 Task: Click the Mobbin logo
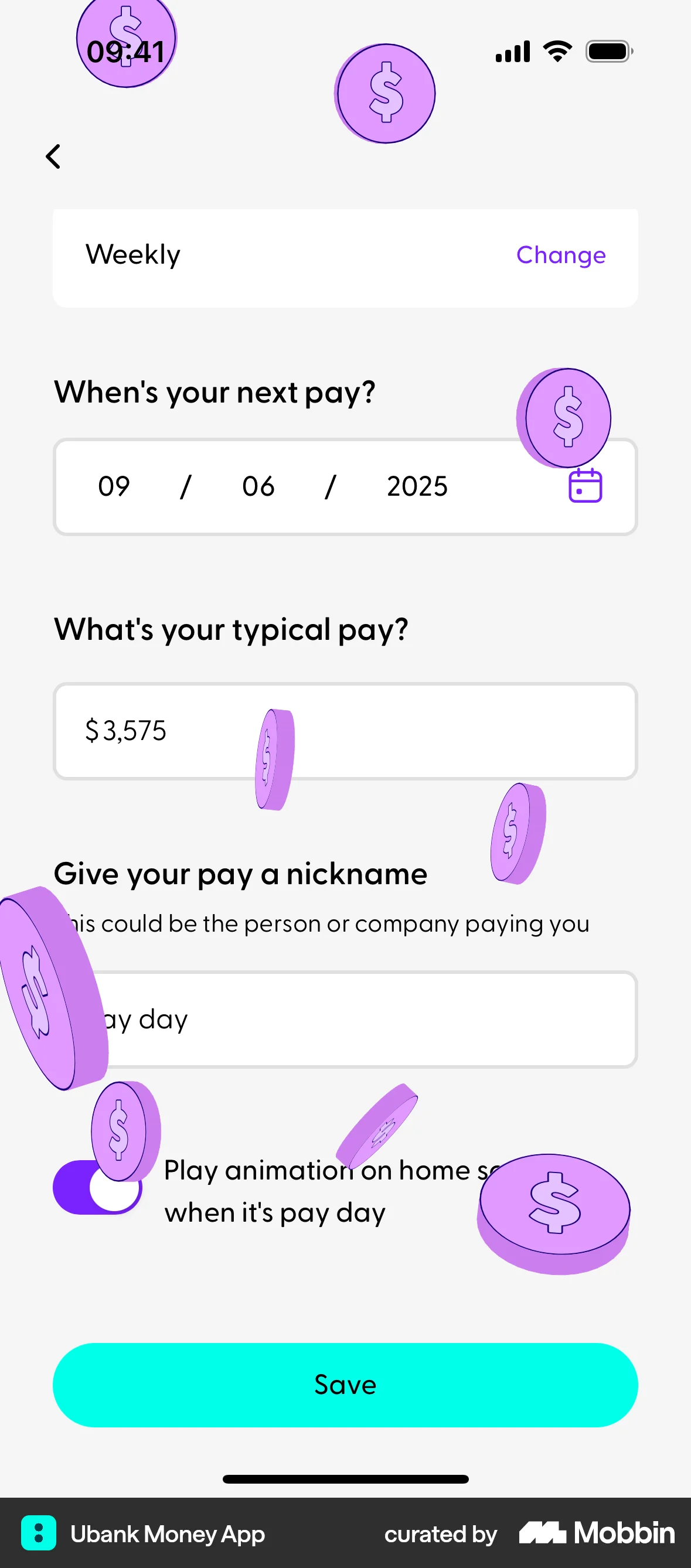[x=597, y=1534]
